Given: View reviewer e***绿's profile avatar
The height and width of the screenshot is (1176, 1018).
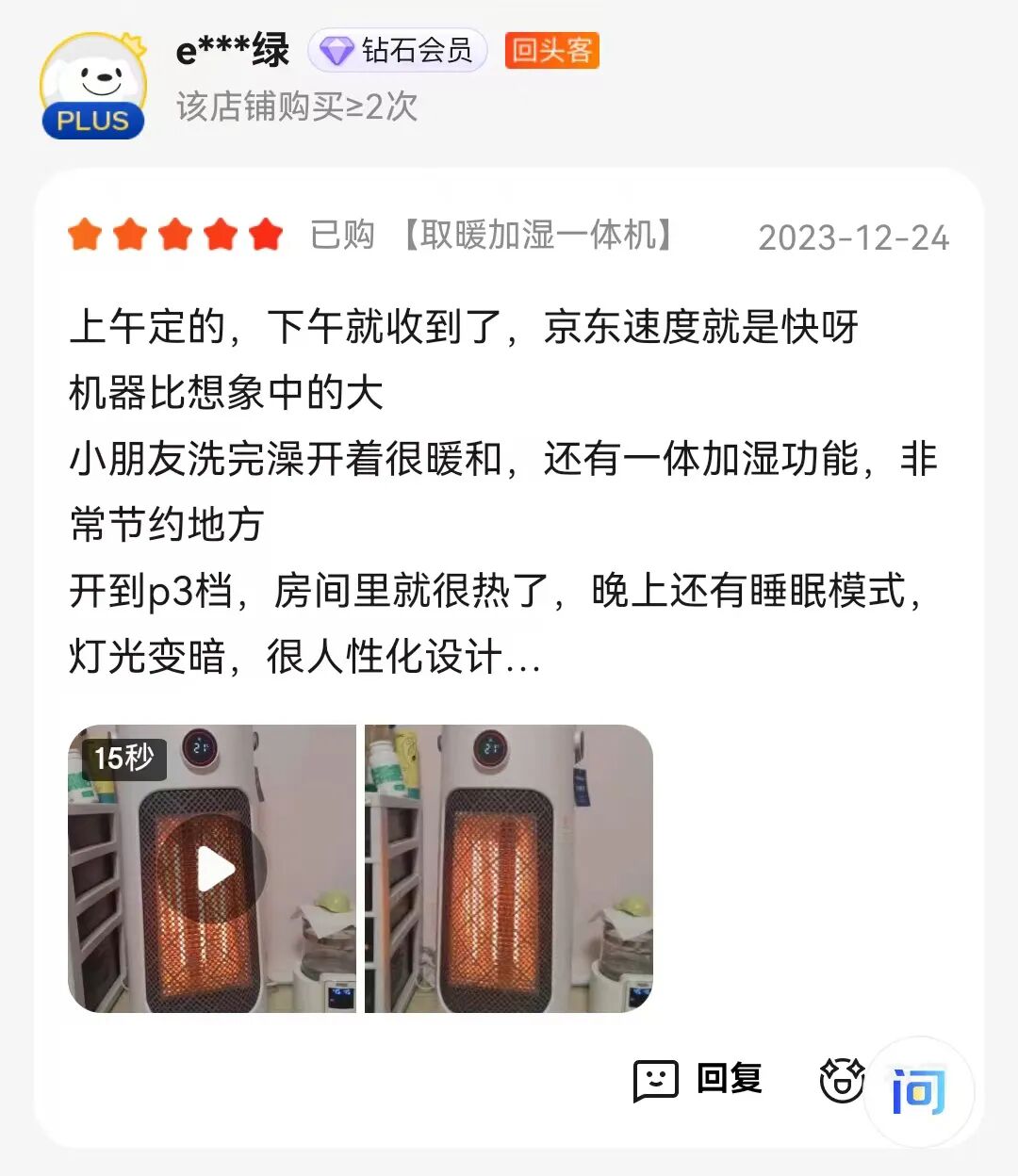Looking at the screenshot, I should click(93, 87).
